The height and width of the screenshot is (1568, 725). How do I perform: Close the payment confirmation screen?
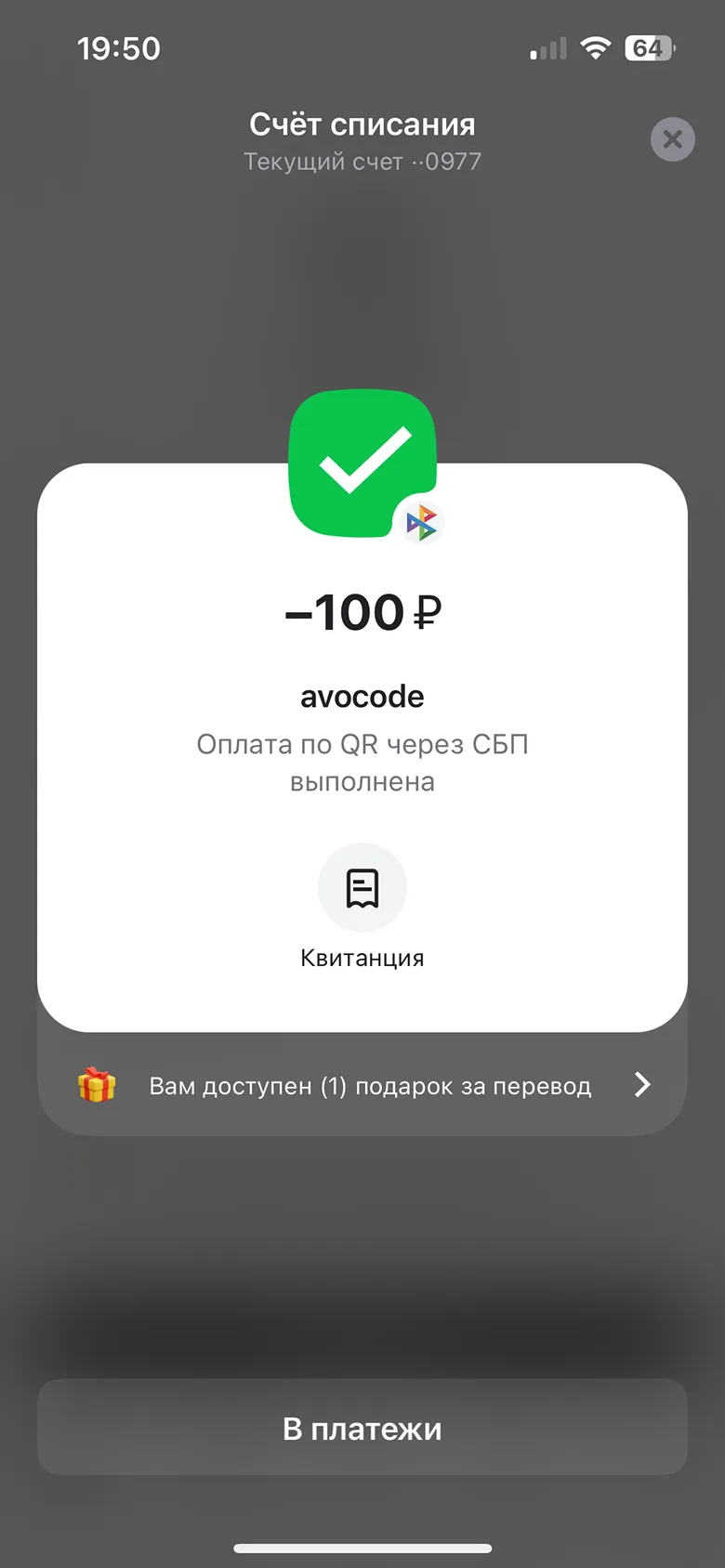[672, 139]
